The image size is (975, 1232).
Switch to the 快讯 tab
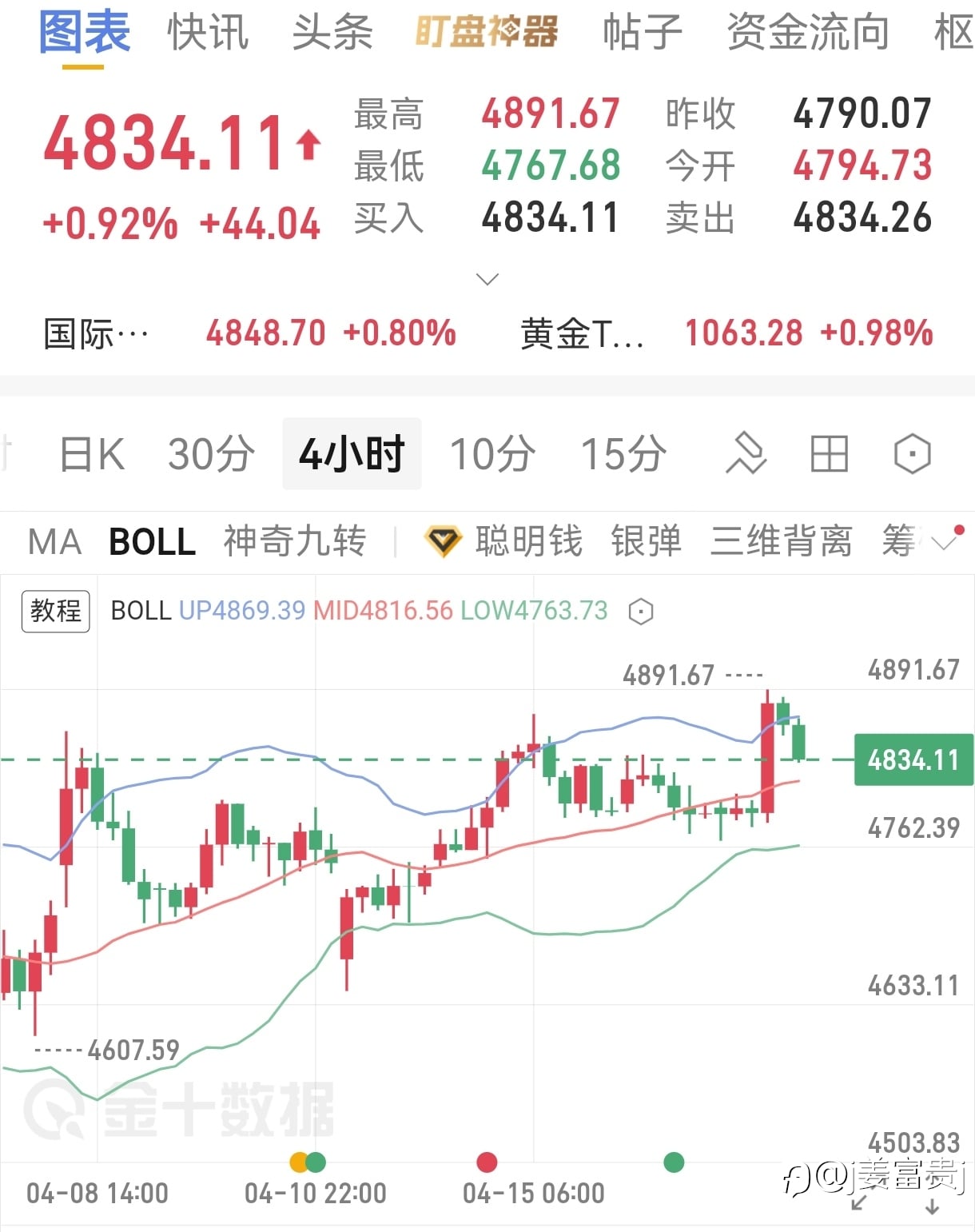208,33
